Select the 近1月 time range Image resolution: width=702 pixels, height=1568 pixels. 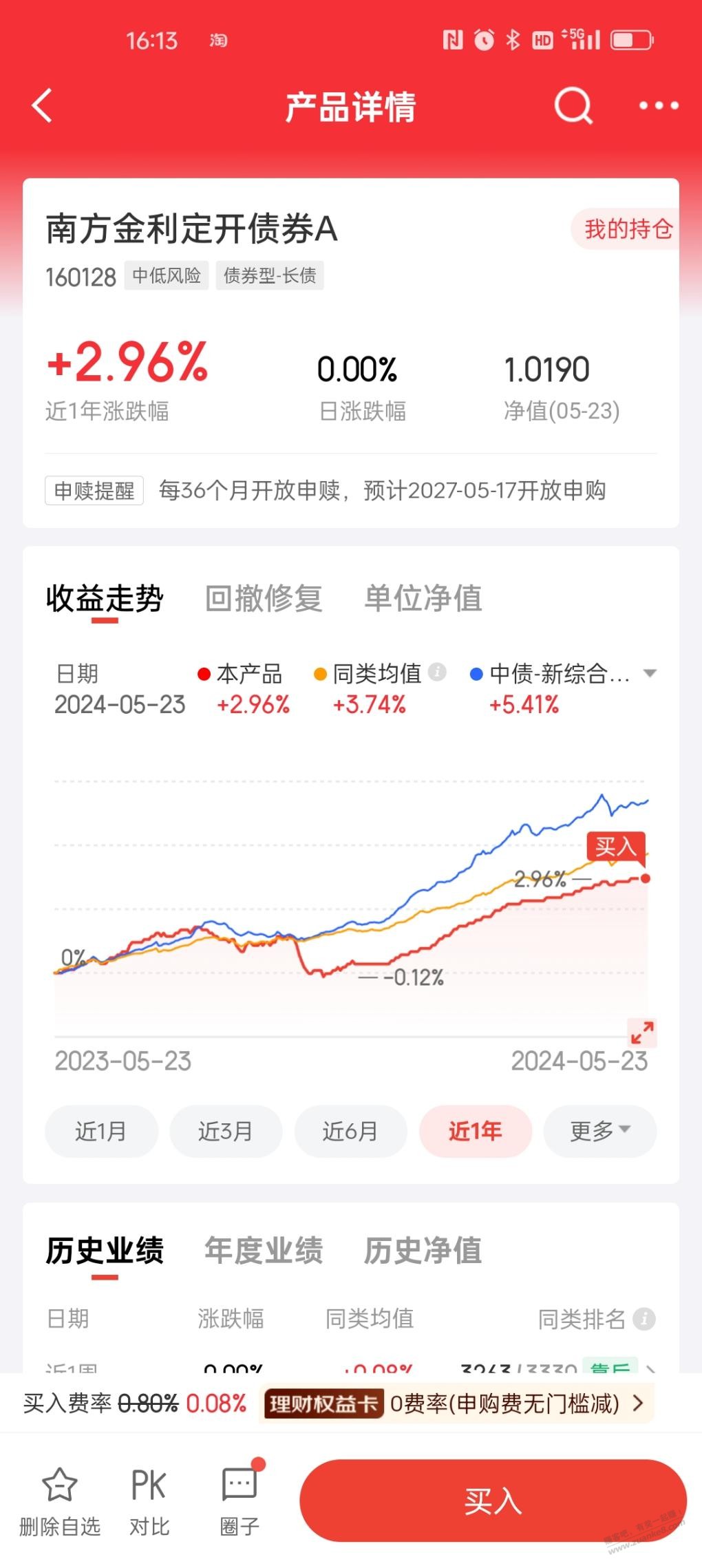[x=101, y=1131]
